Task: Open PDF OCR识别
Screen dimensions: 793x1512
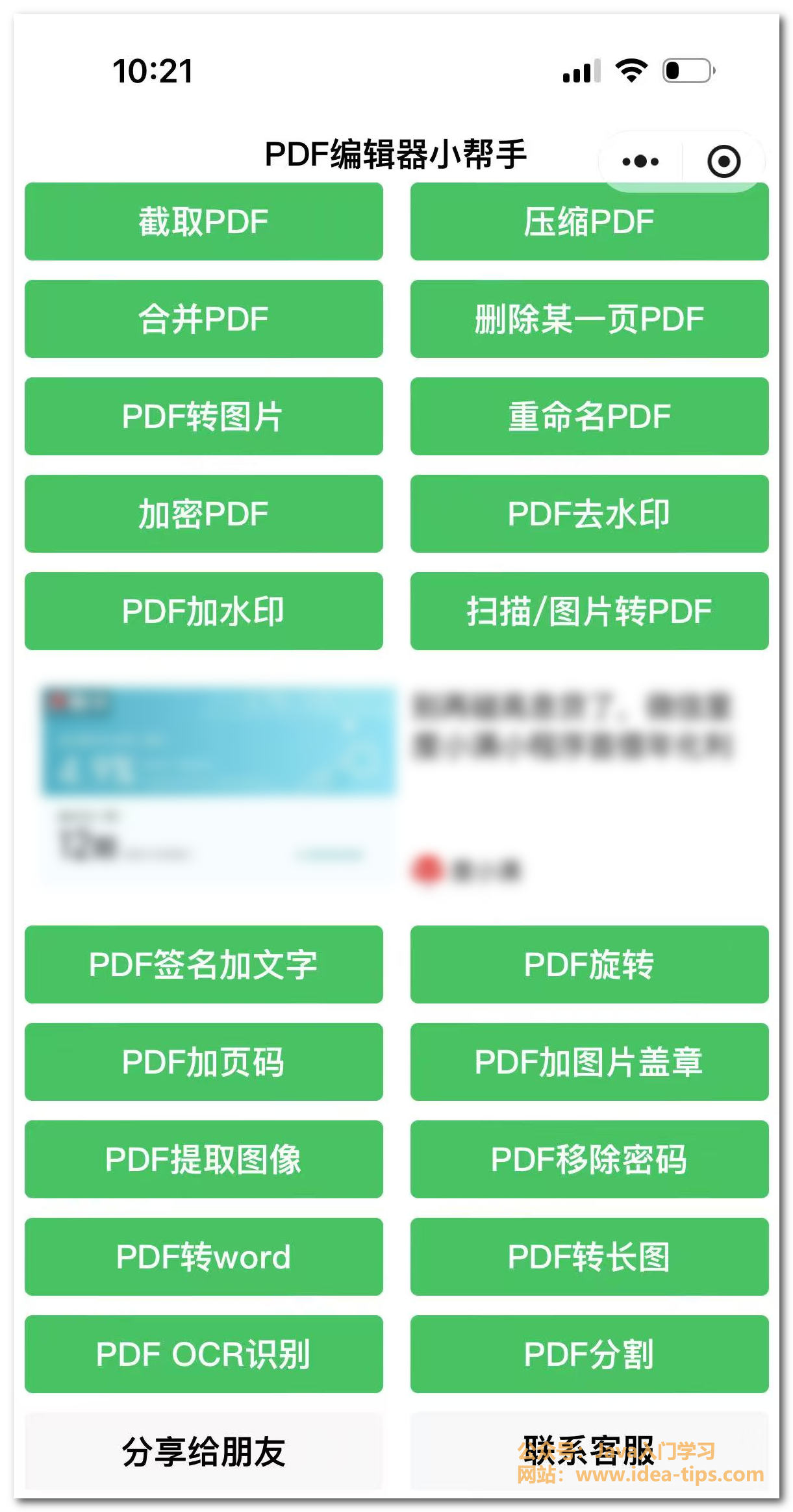Action: click(x=203, y=1354)
